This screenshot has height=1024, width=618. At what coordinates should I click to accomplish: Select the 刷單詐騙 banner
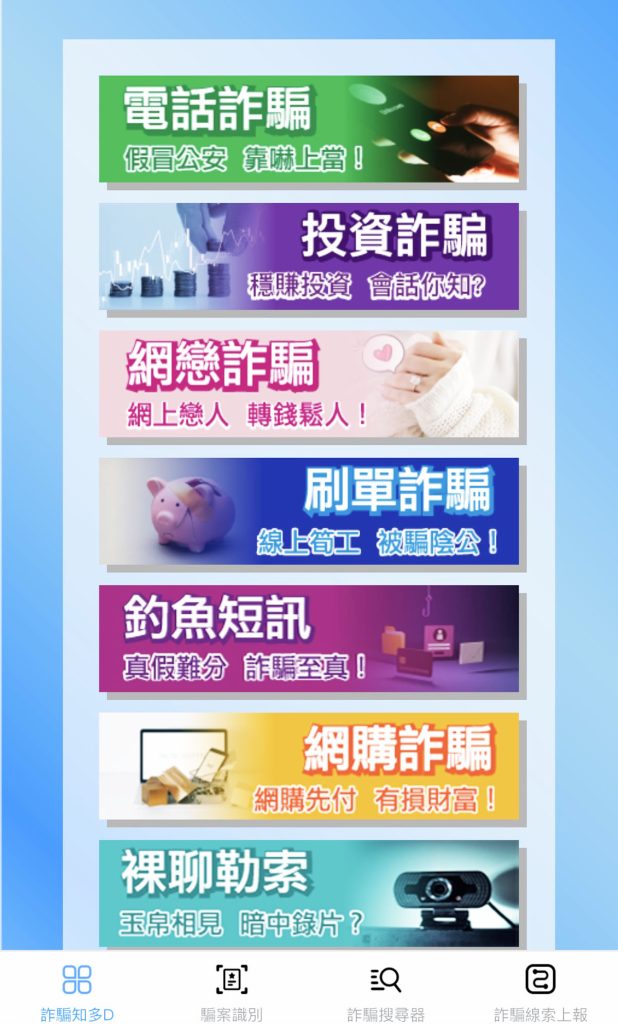point(309,511)
